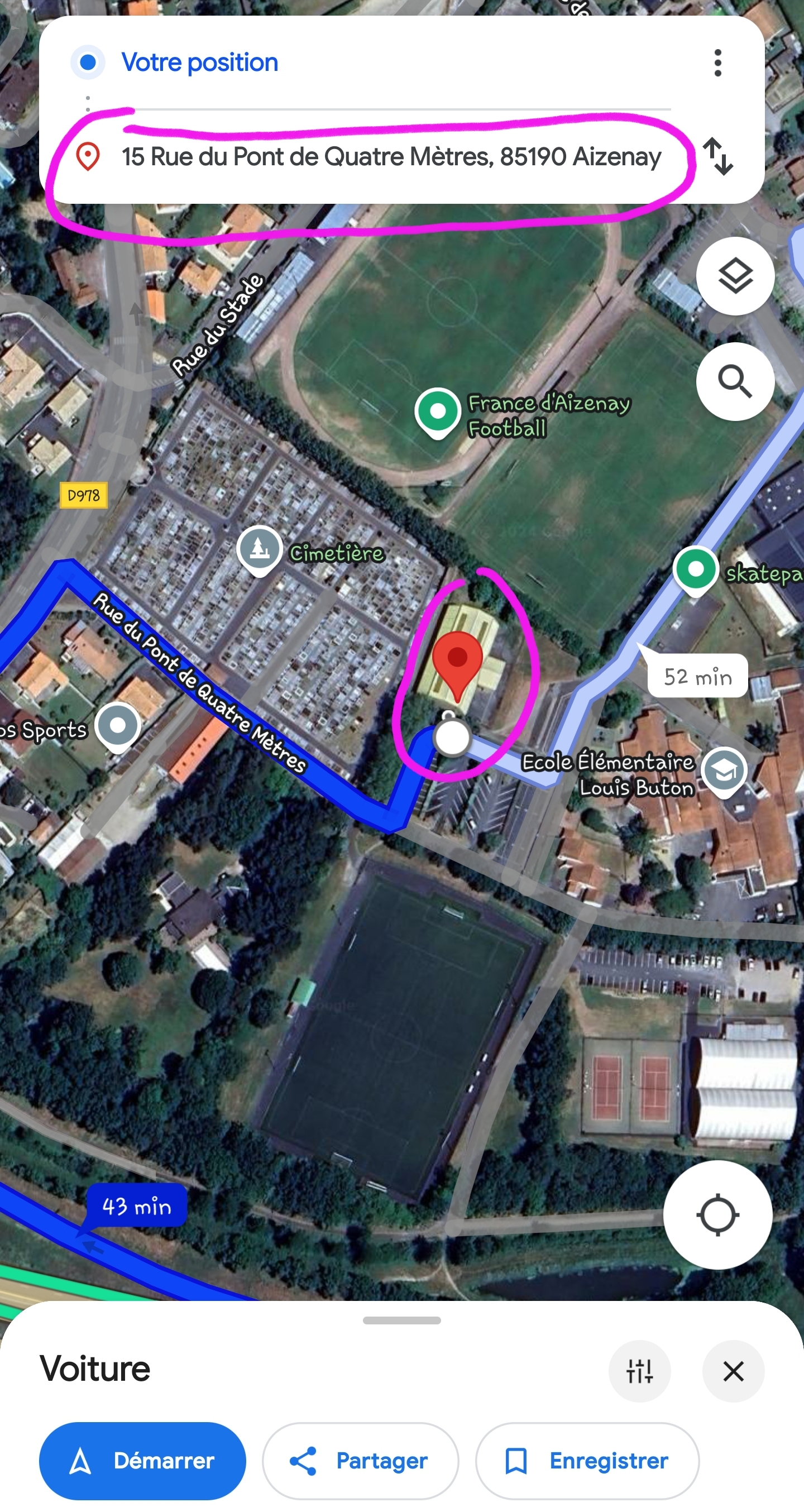The image size is (804, 1512).
Task: Edit the Votre position starting point
Action: (199, 62)
